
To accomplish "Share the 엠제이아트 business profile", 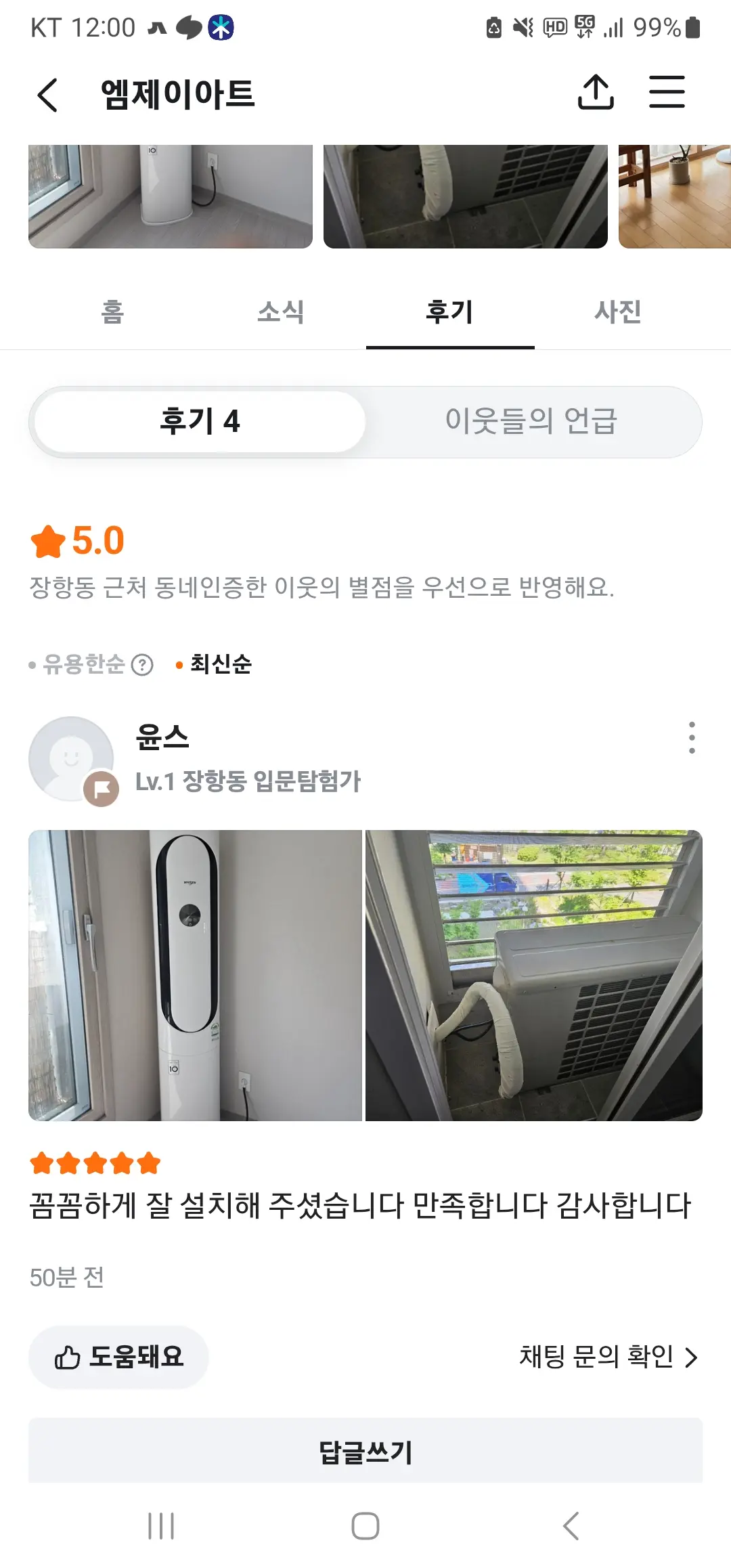I will pyautogui.click(x=596, y=93).
